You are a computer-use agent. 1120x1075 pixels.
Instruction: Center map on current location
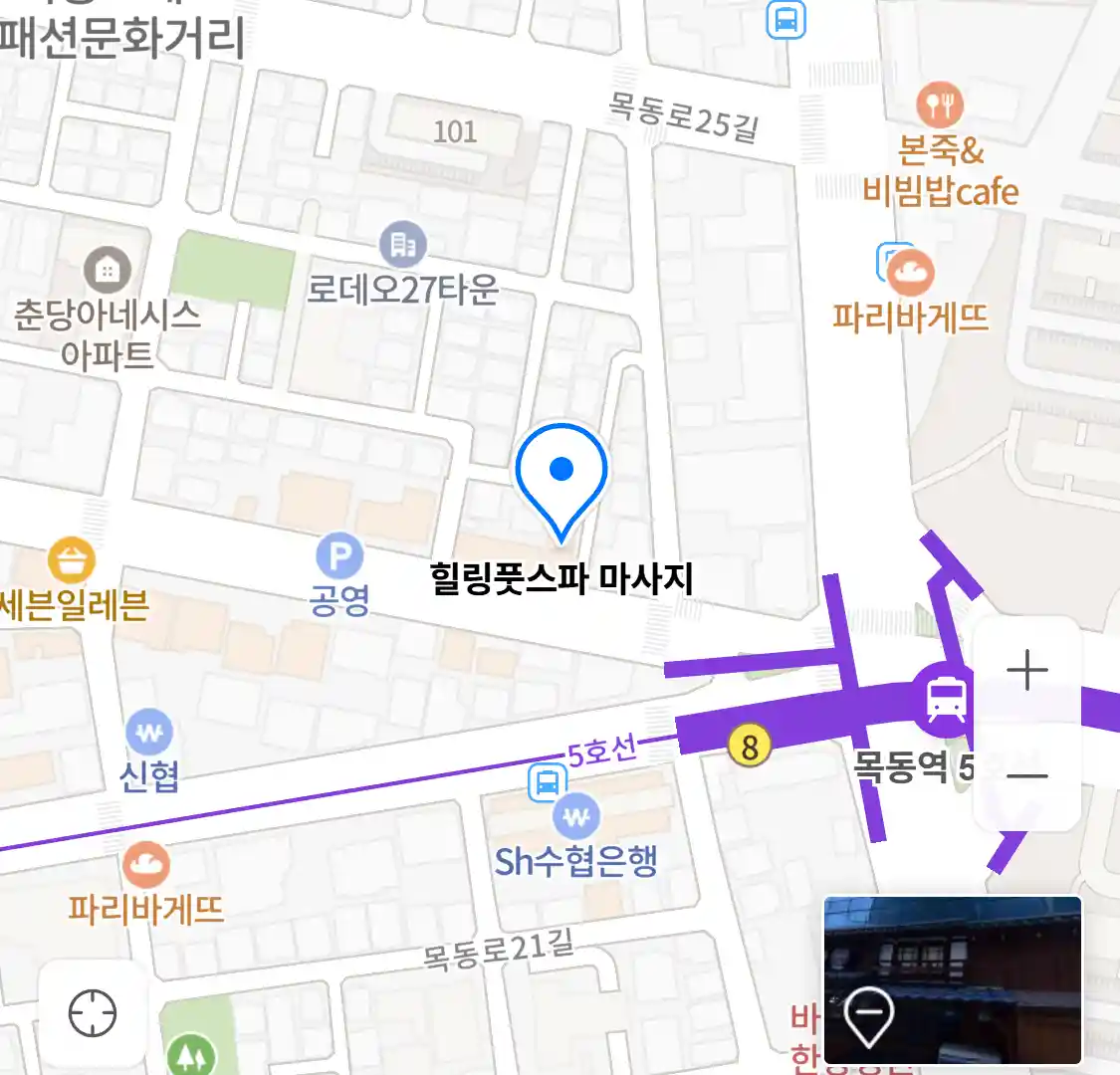pos(93,1014)
